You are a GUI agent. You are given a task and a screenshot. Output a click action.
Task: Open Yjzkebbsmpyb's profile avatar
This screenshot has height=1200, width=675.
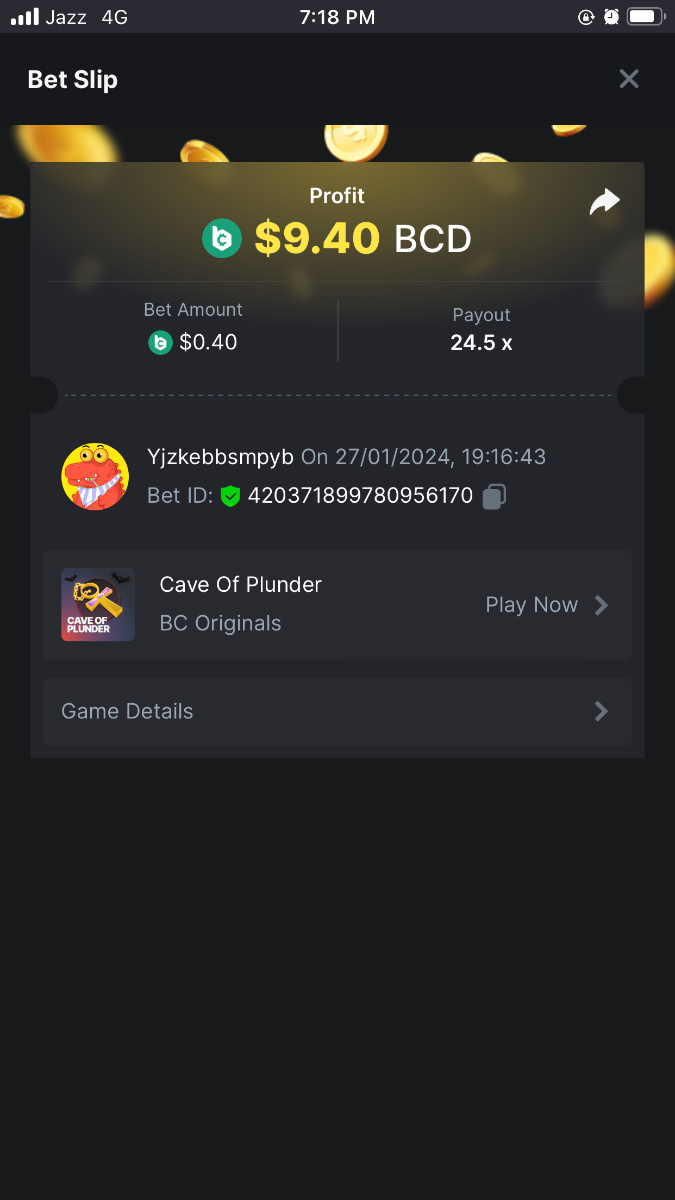(95, 477)
